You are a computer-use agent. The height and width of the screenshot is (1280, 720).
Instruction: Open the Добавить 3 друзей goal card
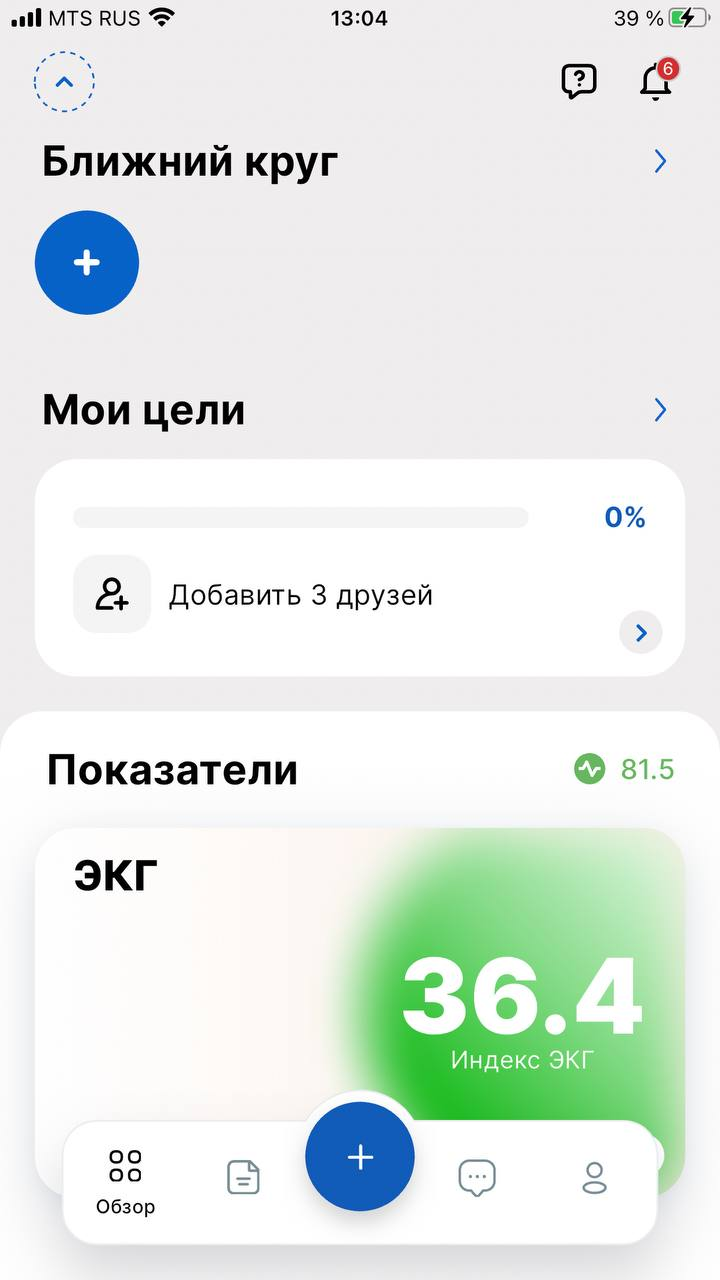(x=360, y=568)
